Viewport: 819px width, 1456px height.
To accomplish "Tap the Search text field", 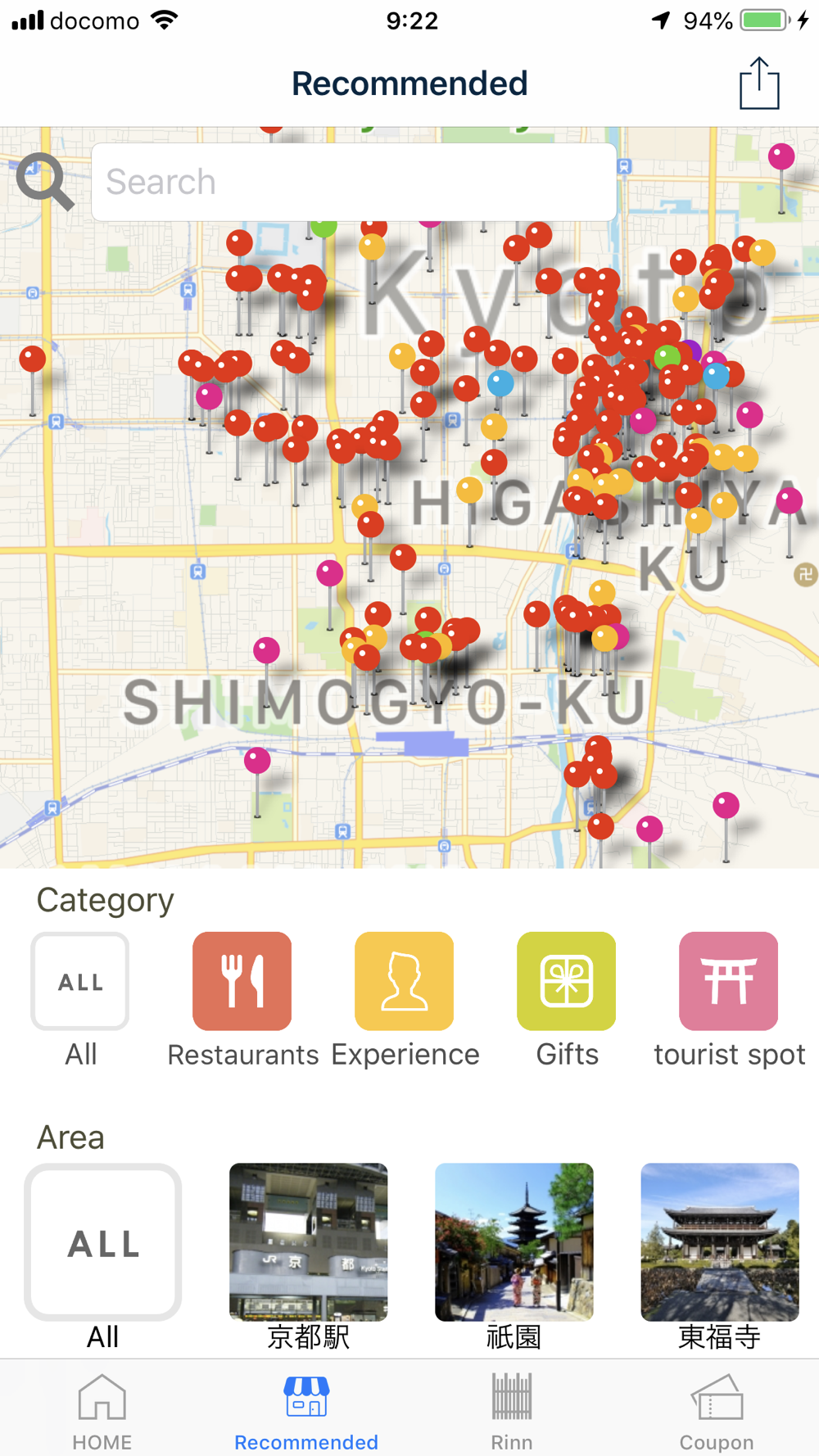I will tap(354, 182).
